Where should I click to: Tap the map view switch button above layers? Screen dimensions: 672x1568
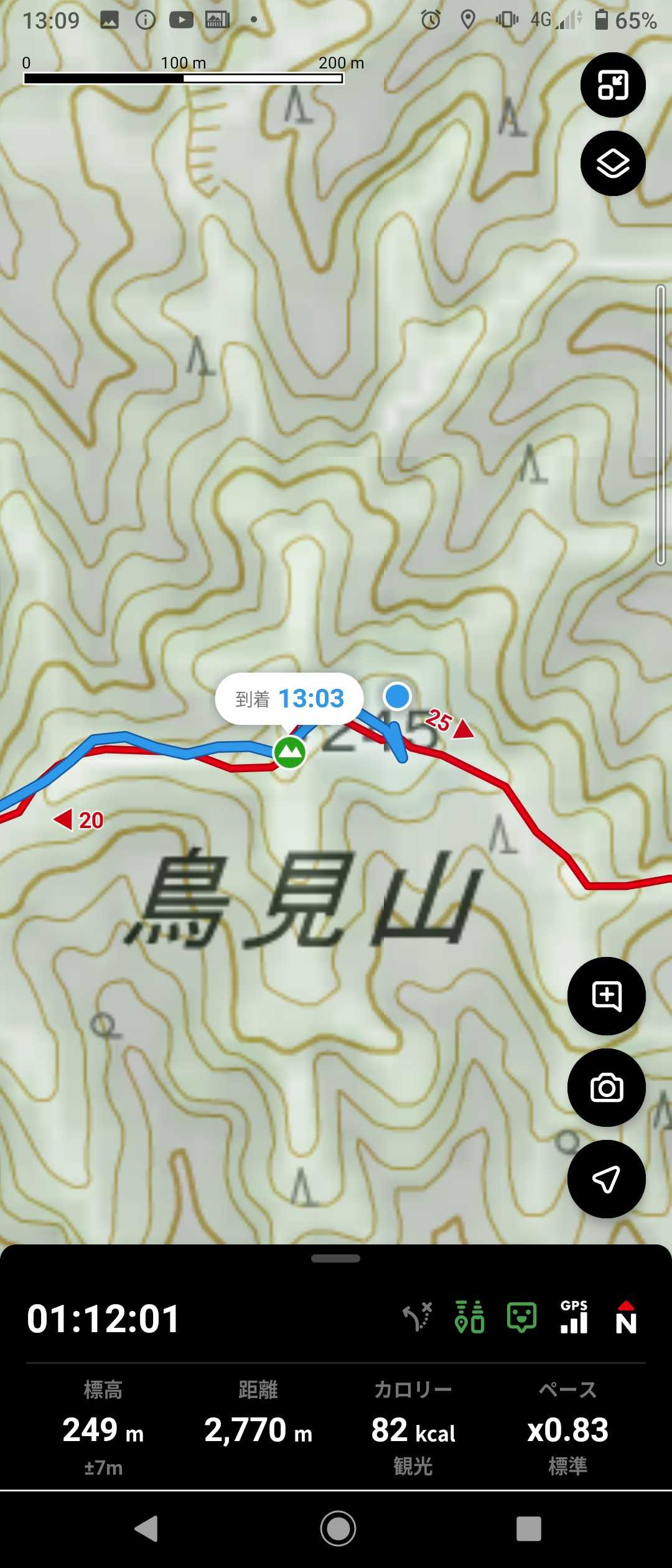pyautogui.click(x=613, y=85)
